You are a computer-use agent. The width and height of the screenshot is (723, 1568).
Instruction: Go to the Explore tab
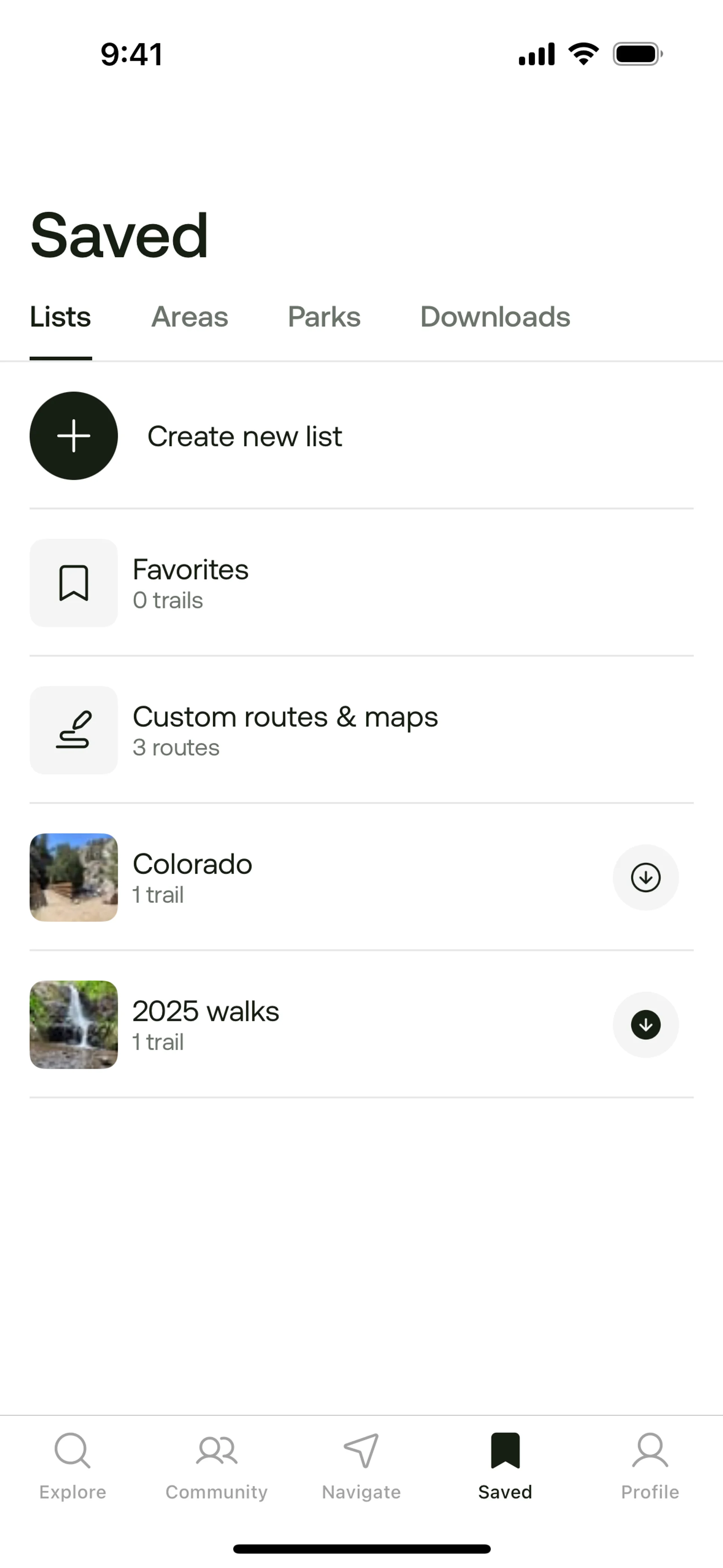coord(72,1466)
